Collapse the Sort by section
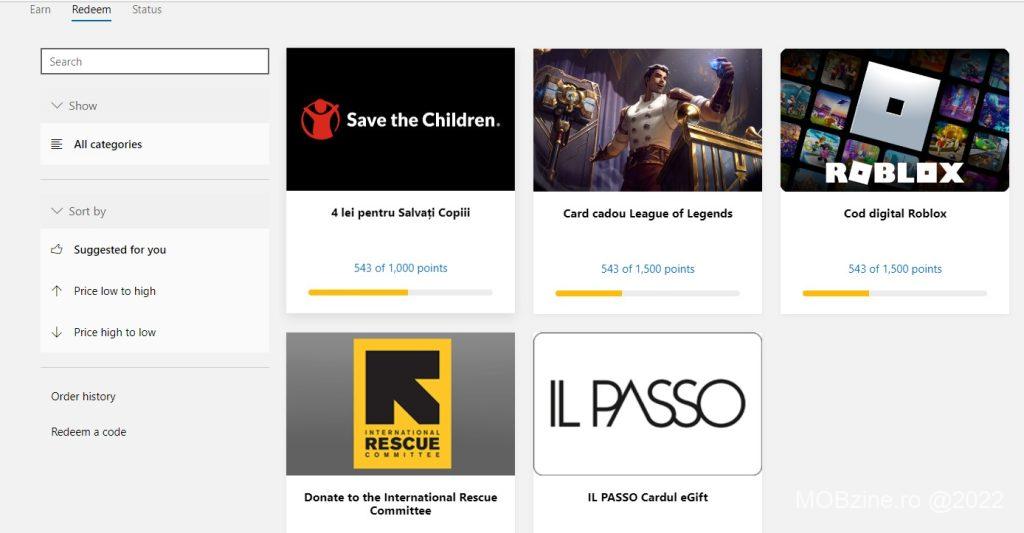 tap(79, 212)
